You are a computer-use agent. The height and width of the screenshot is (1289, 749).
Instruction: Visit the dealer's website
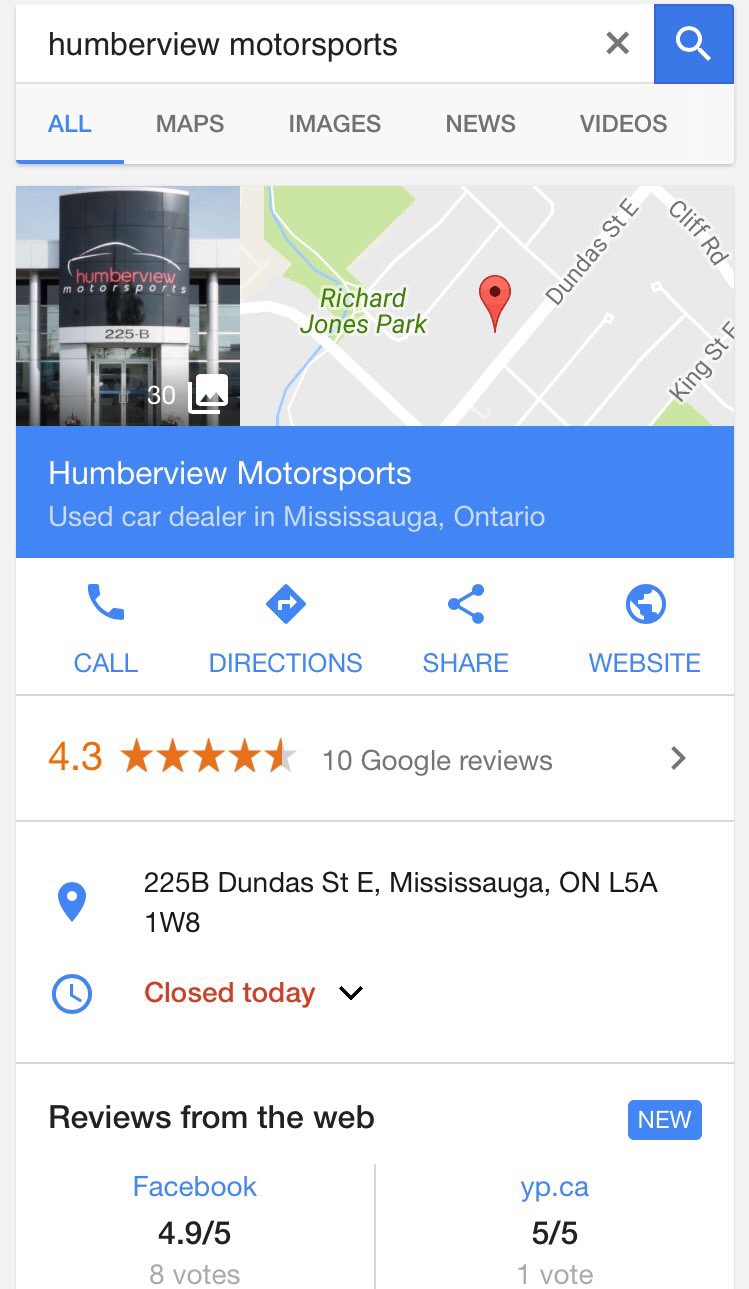pos(645,627)
